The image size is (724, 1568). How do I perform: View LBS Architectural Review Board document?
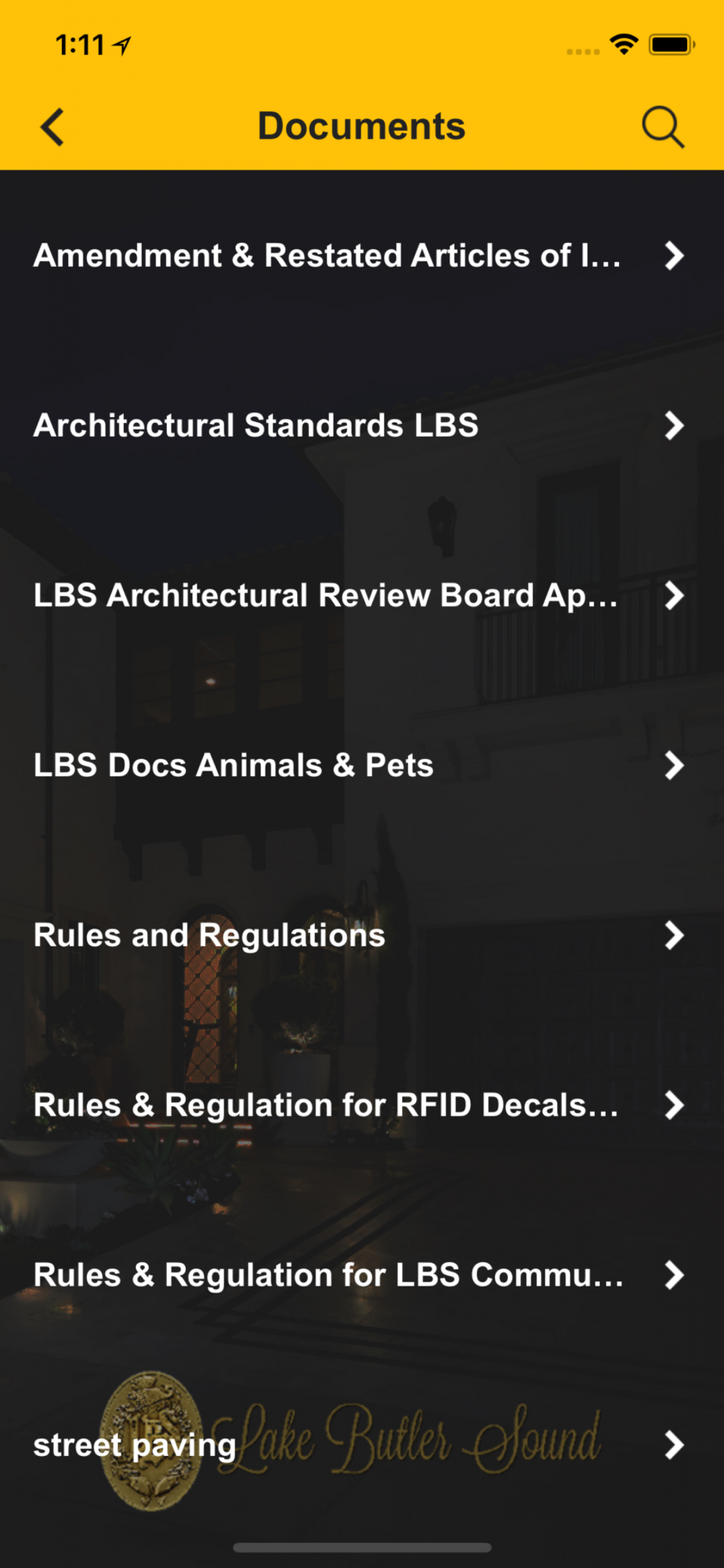point(362,596)
